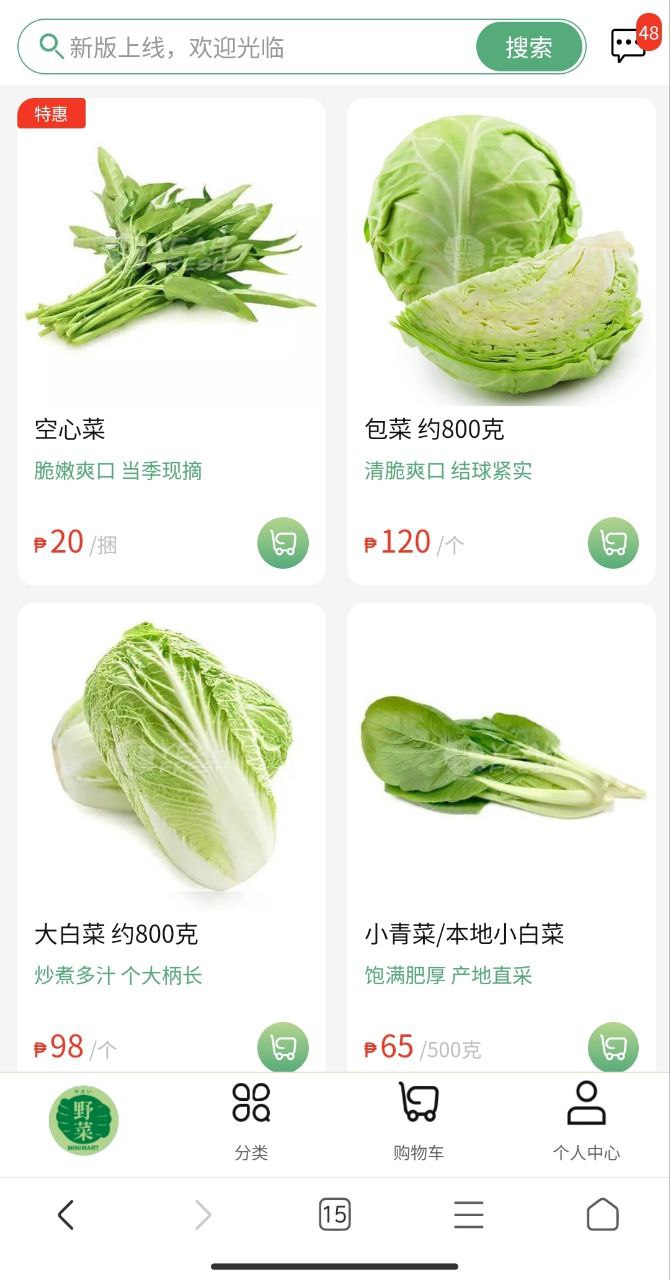Switch to the 个人中心 tab
Screen dimensions: 670x1280
click(586, 1121)
